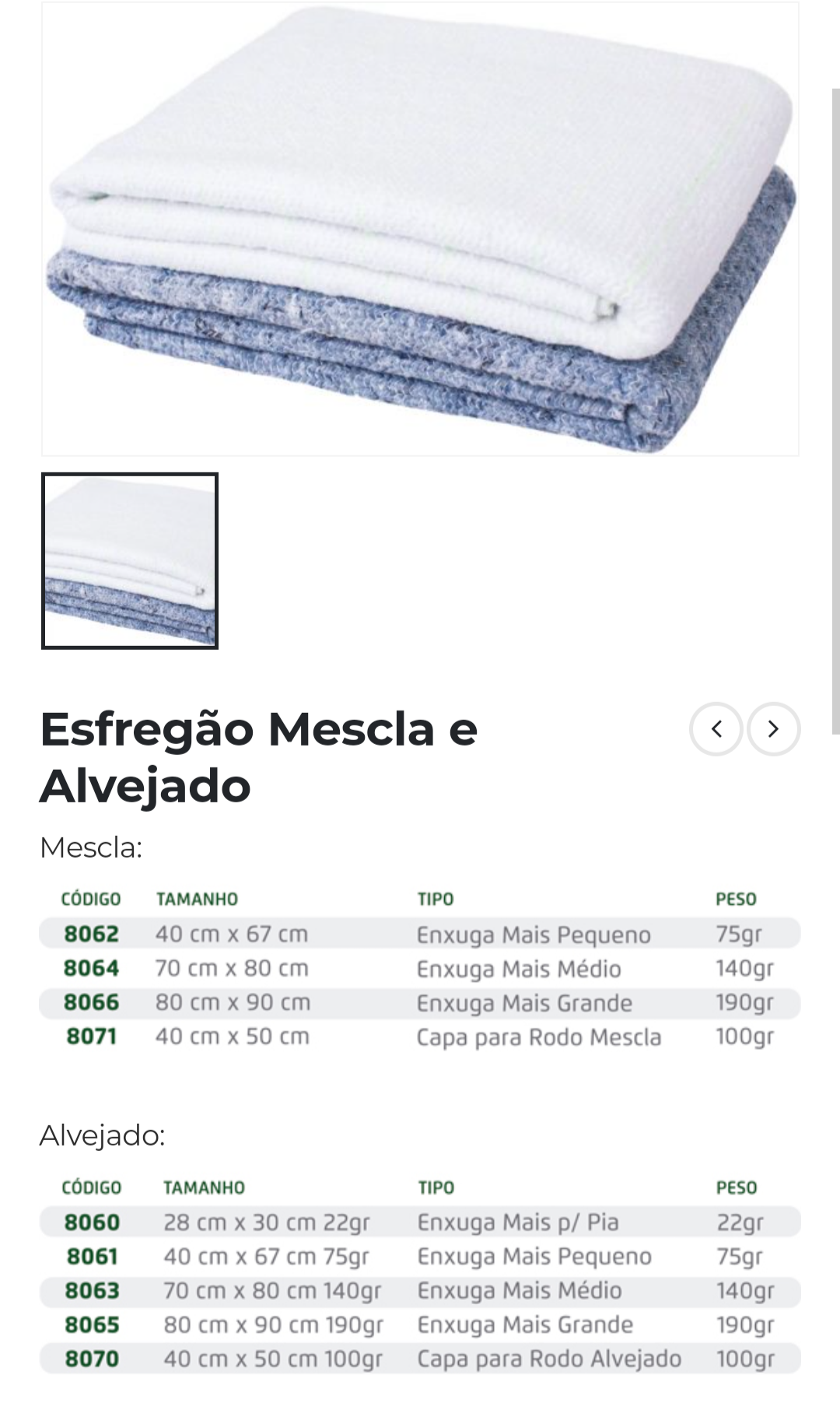Select the product gallery thumbnail
840x1421 pixels.
pos(130,561)
